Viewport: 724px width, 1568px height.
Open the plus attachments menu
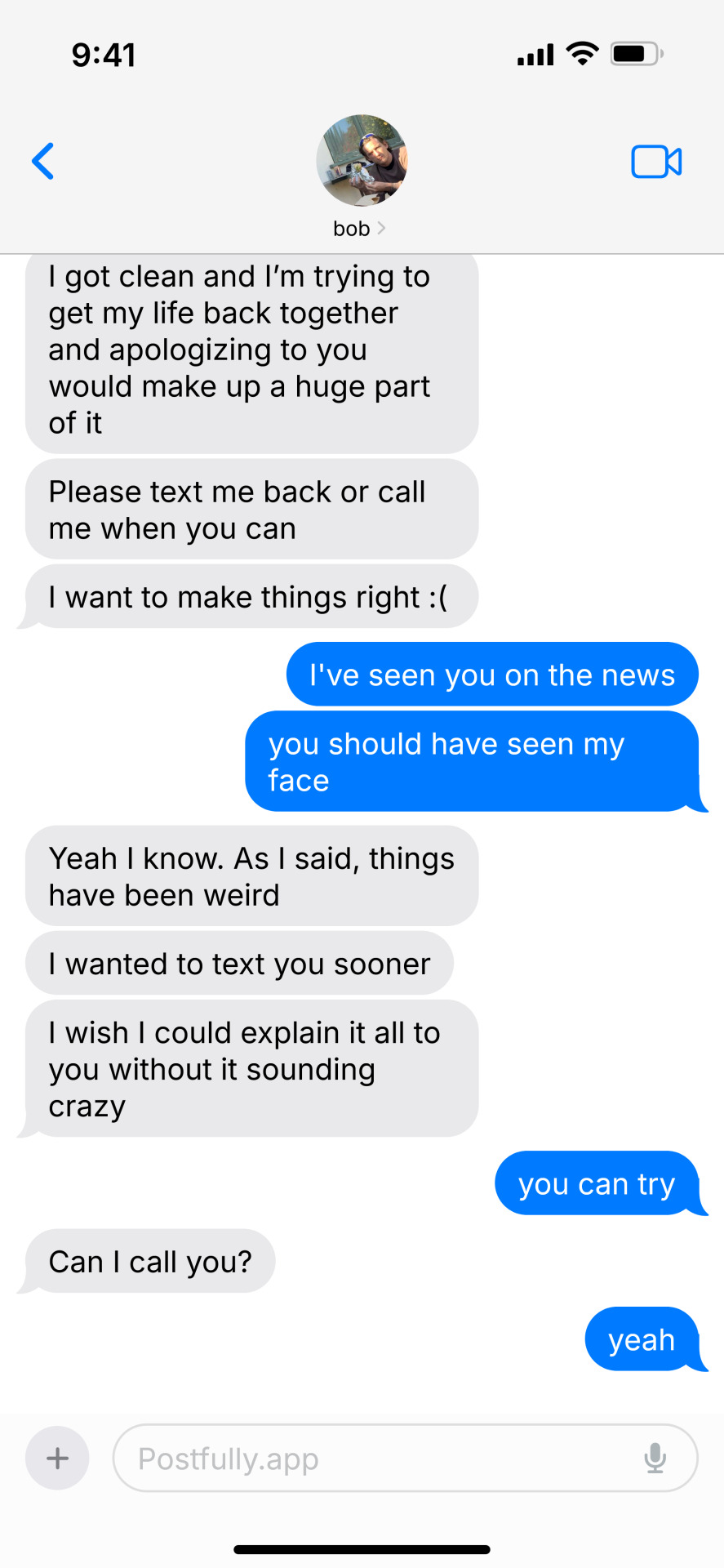tap(57, 1458)
